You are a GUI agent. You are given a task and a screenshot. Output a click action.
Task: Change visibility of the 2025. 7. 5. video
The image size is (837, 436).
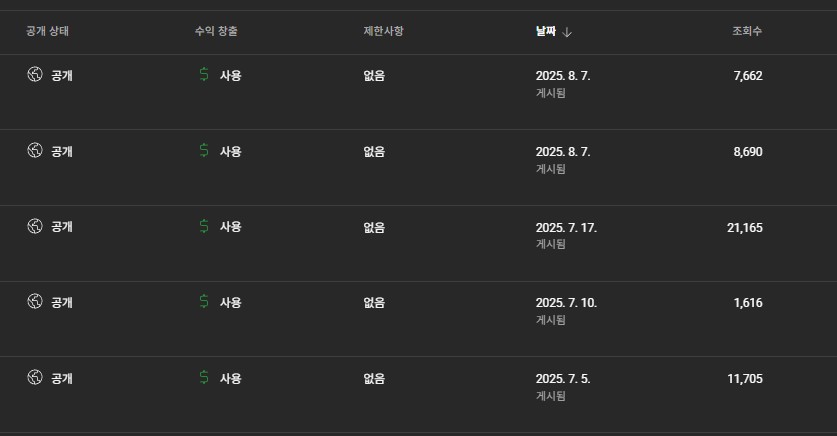[51, 378]
